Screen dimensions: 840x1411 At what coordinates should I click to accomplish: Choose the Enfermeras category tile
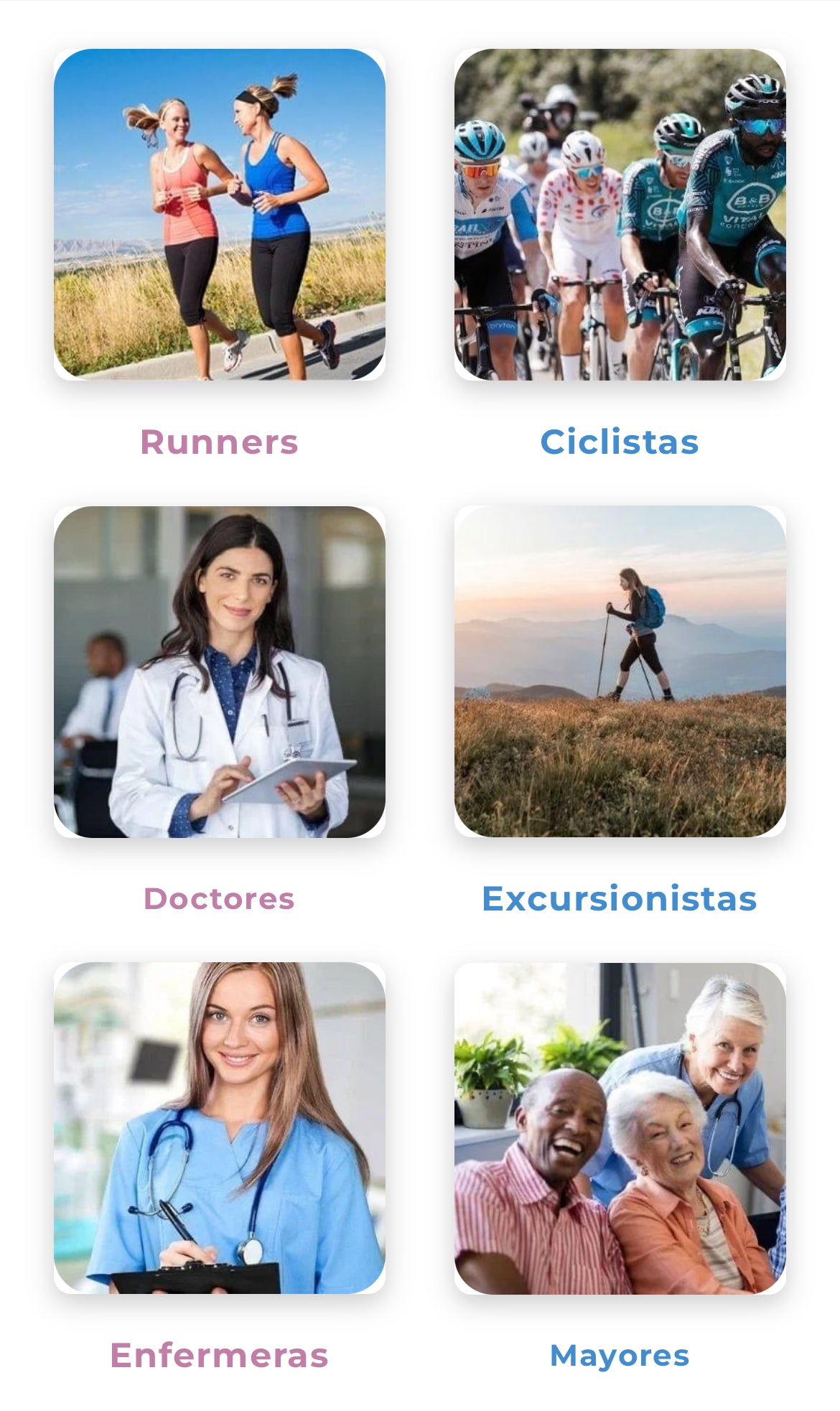coord(219,1127)
